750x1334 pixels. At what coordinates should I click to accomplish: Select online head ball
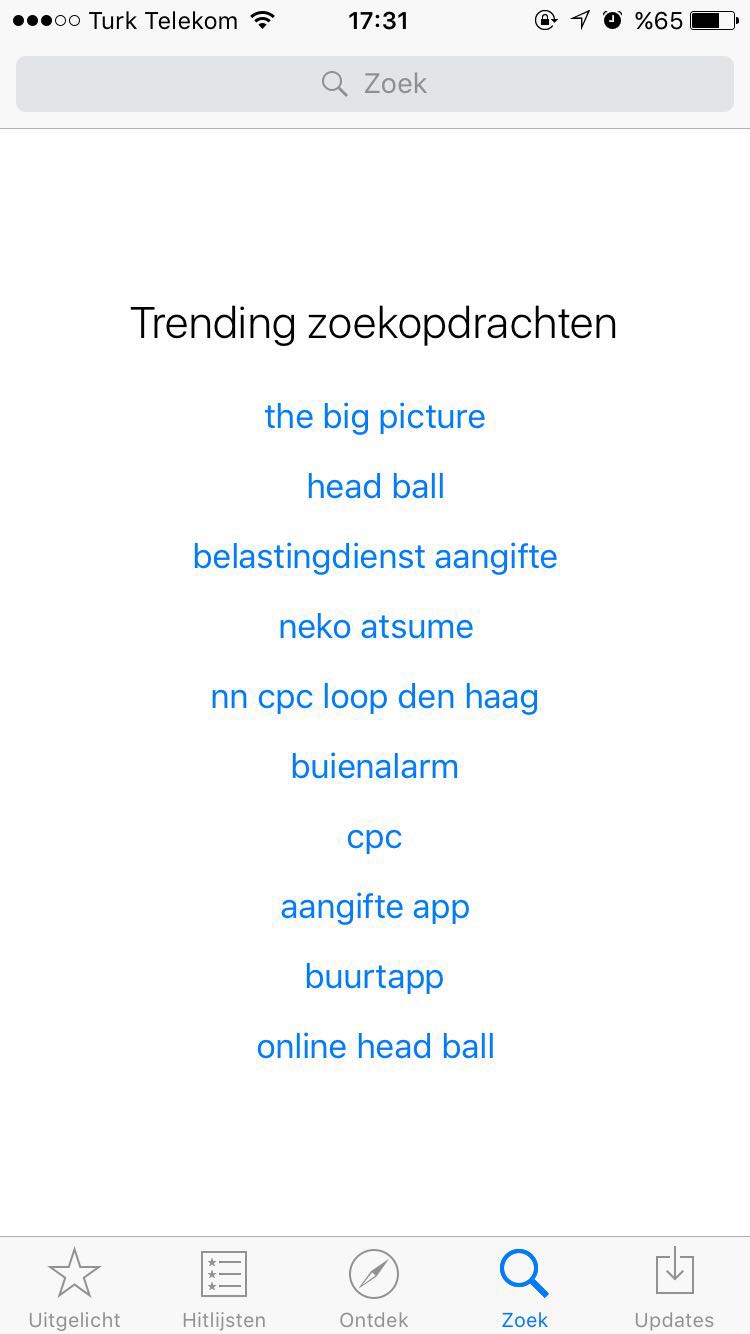pyautogui.click(x=375, y=1047)
